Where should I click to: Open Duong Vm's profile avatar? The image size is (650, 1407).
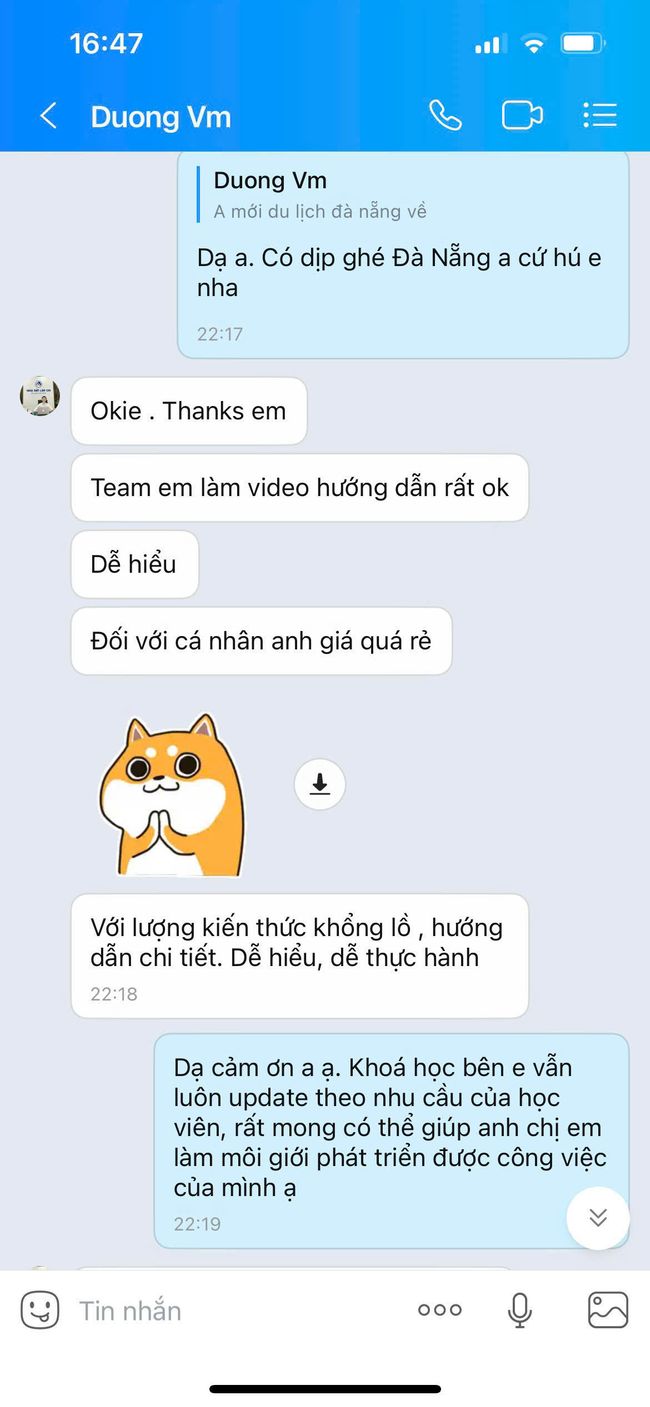(40, 396)
